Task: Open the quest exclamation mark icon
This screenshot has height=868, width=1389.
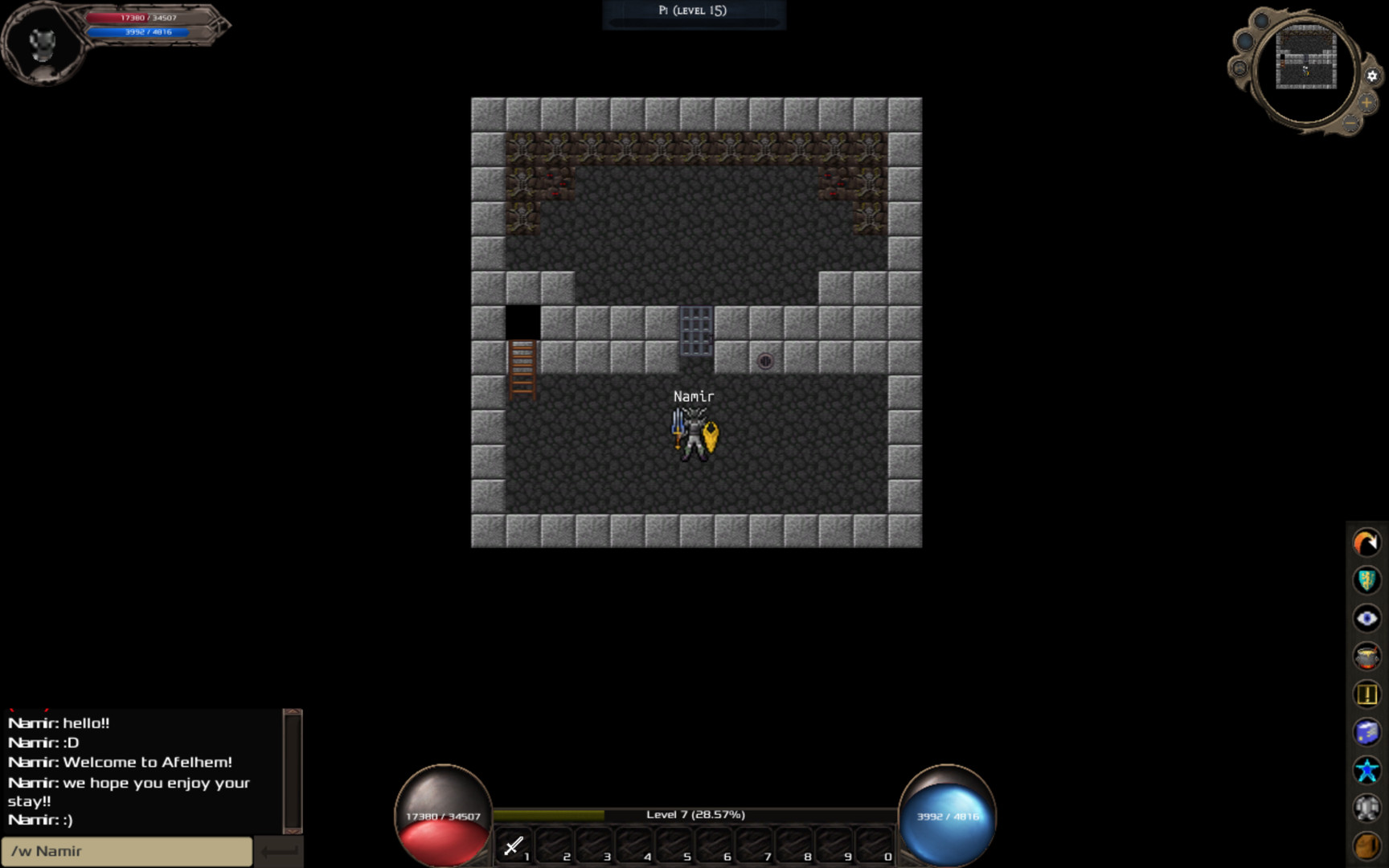Action: coord(1366,694)
